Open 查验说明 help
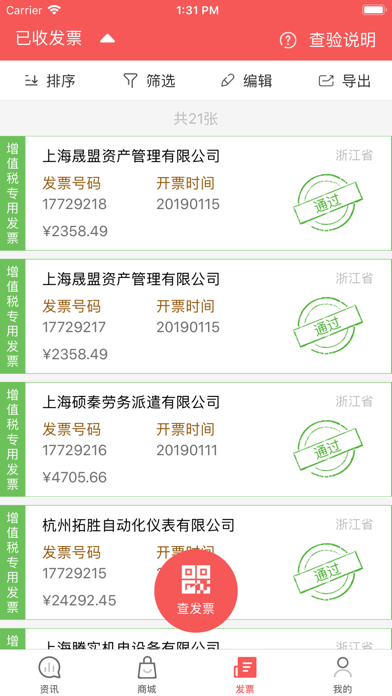 [328, 40]
